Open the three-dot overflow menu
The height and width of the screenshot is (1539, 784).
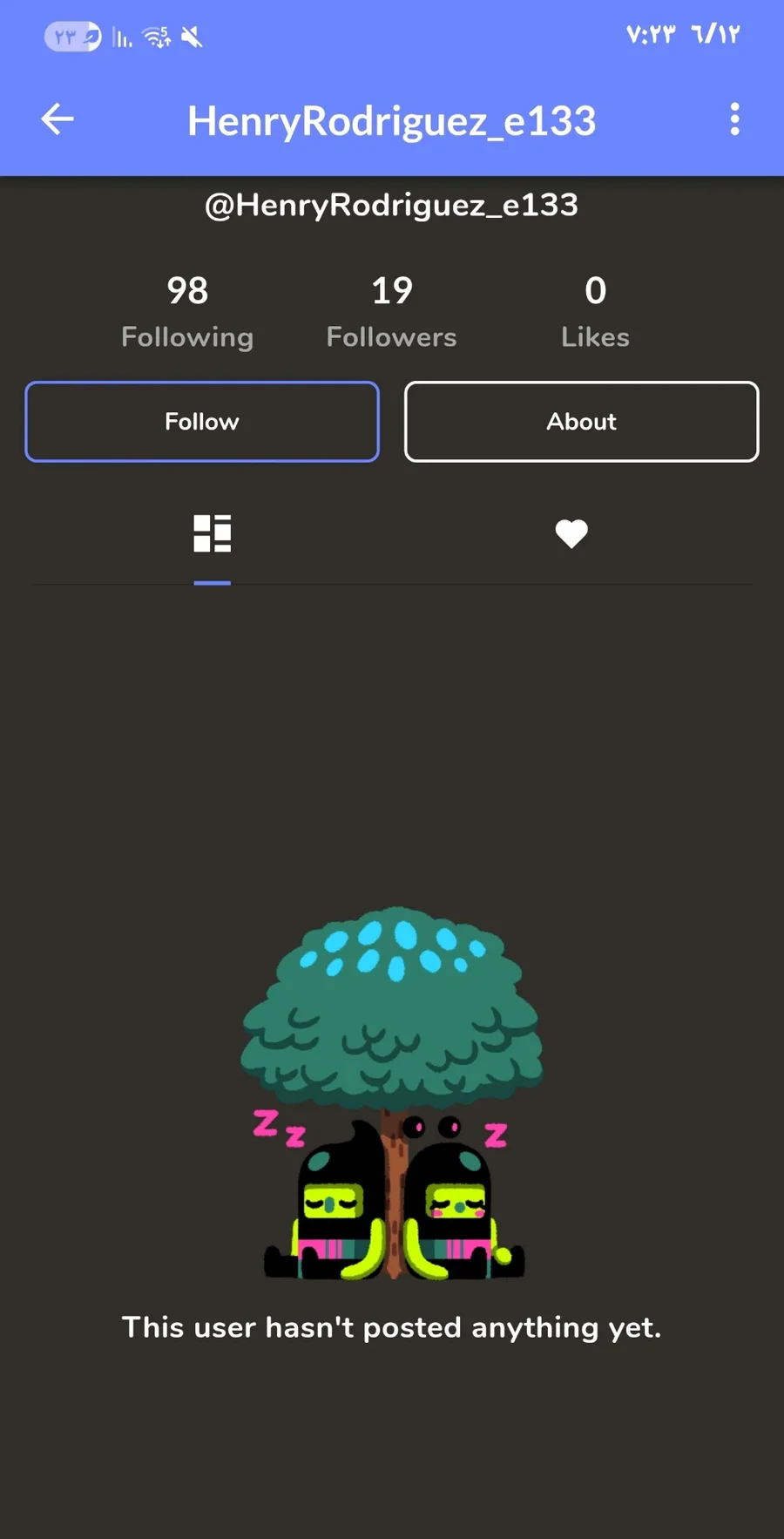(735, 119)
